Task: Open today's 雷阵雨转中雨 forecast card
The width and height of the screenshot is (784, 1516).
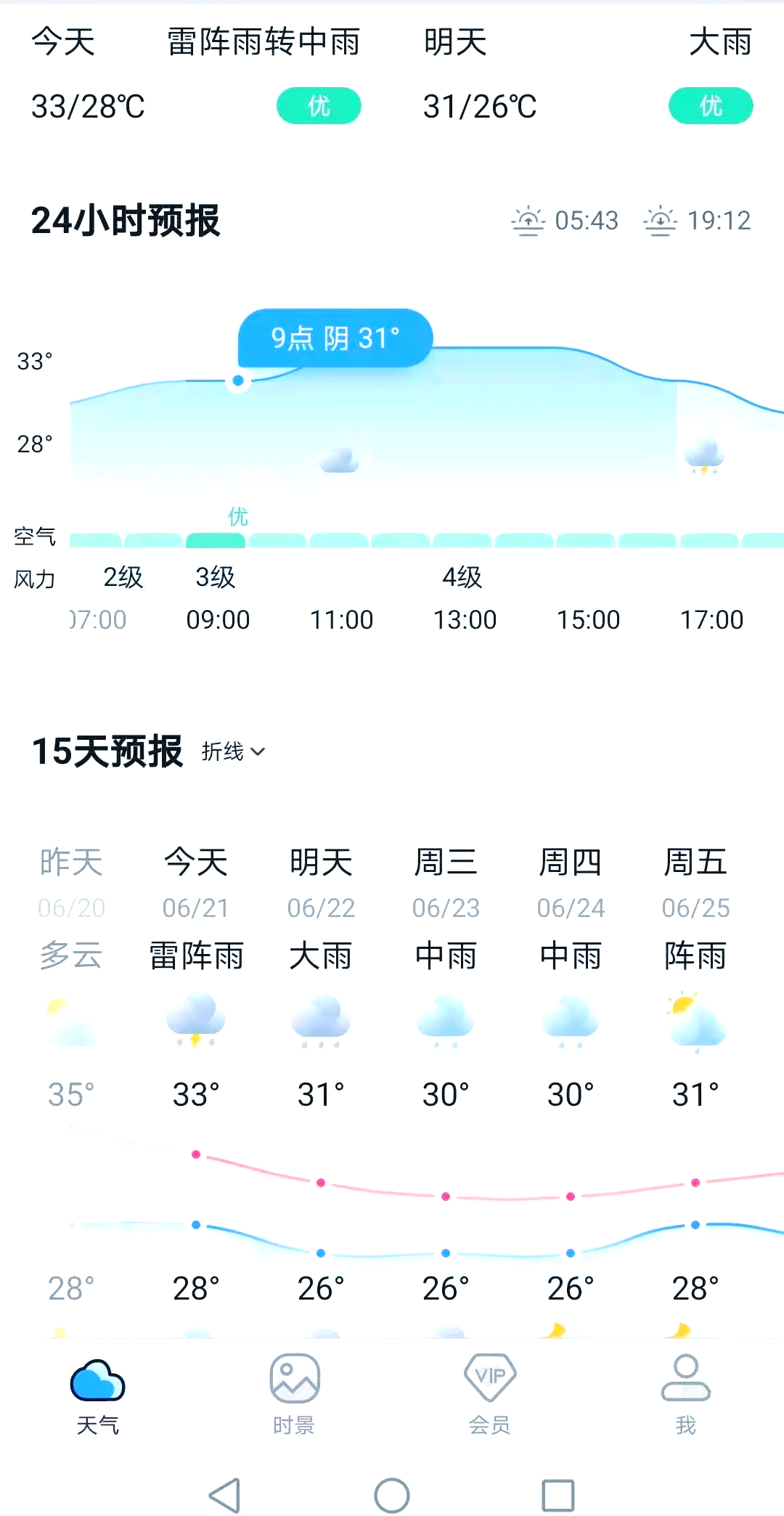Action: tap(196, 74)
